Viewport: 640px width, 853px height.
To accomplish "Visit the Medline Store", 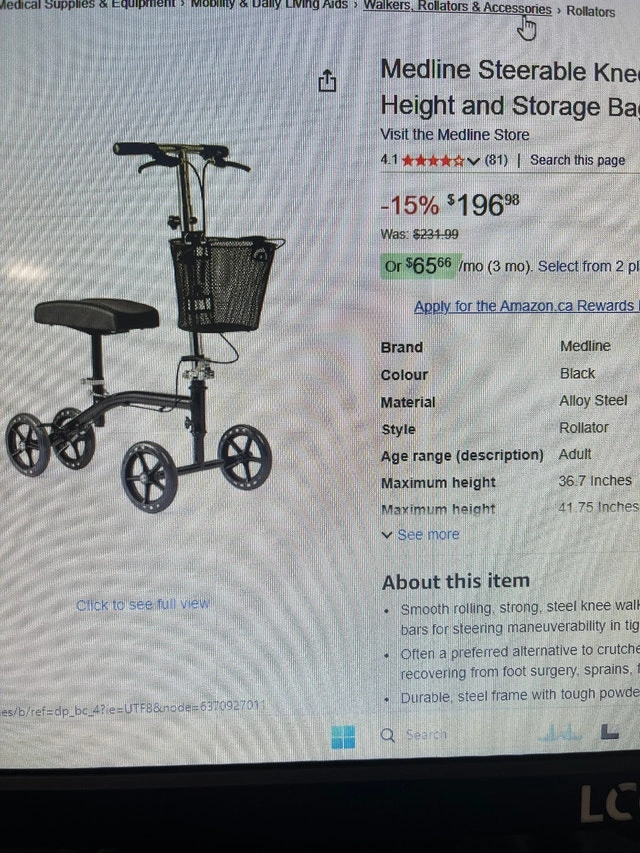I will (x=455, y=135).
